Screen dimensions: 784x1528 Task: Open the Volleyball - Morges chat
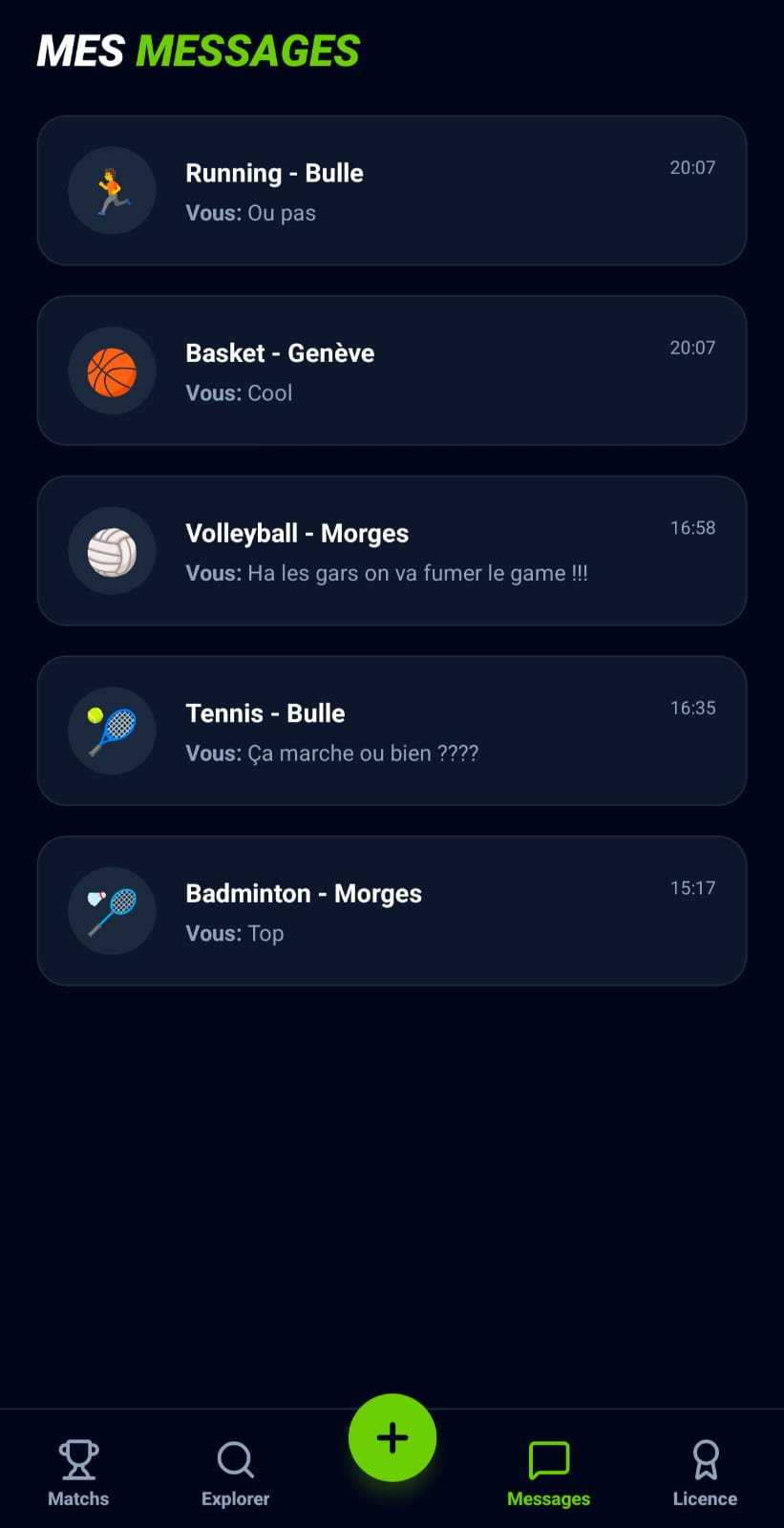click(392, 551)
